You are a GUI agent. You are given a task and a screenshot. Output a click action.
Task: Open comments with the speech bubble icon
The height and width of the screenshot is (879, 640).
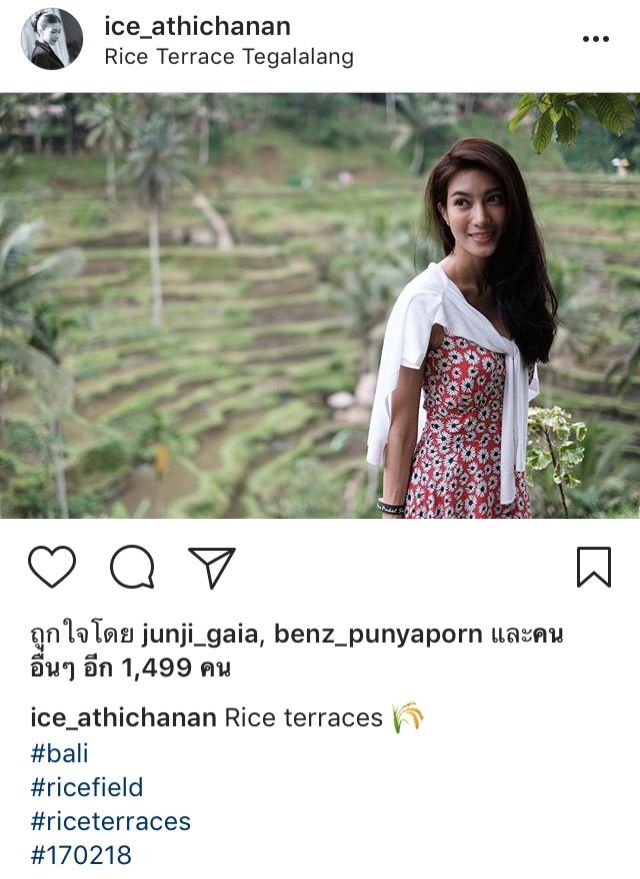(x=132, y=567)
